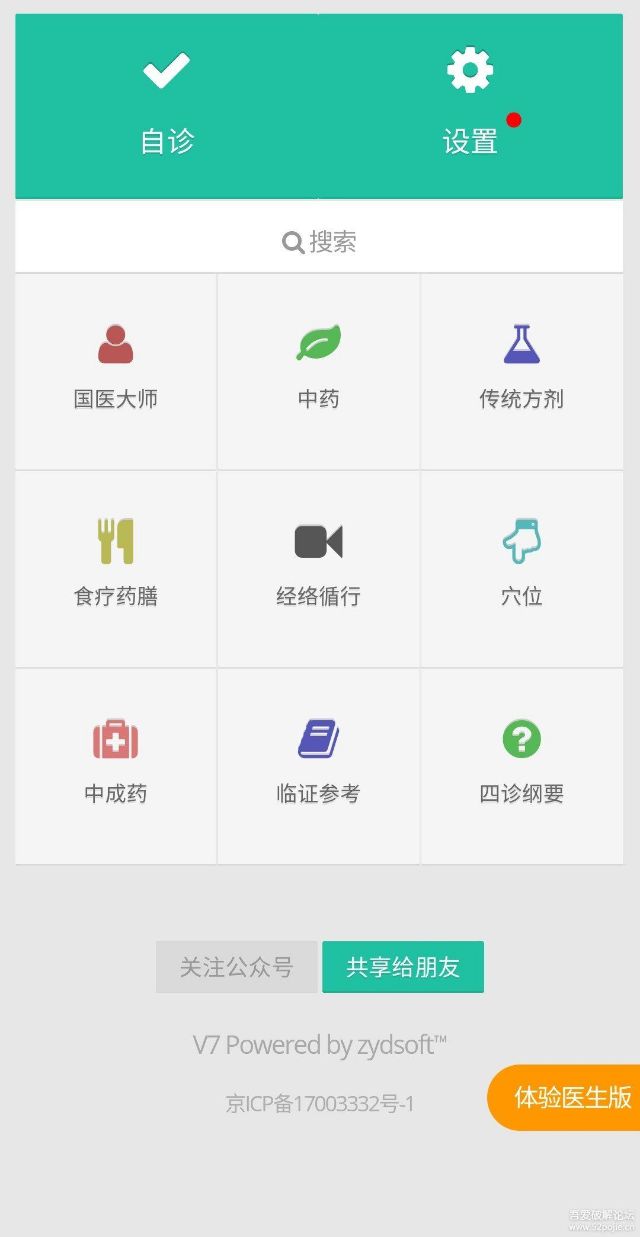The image size is (640, 1237).
Task: Open the 国医大师 tile
Action: pos(116,371)
